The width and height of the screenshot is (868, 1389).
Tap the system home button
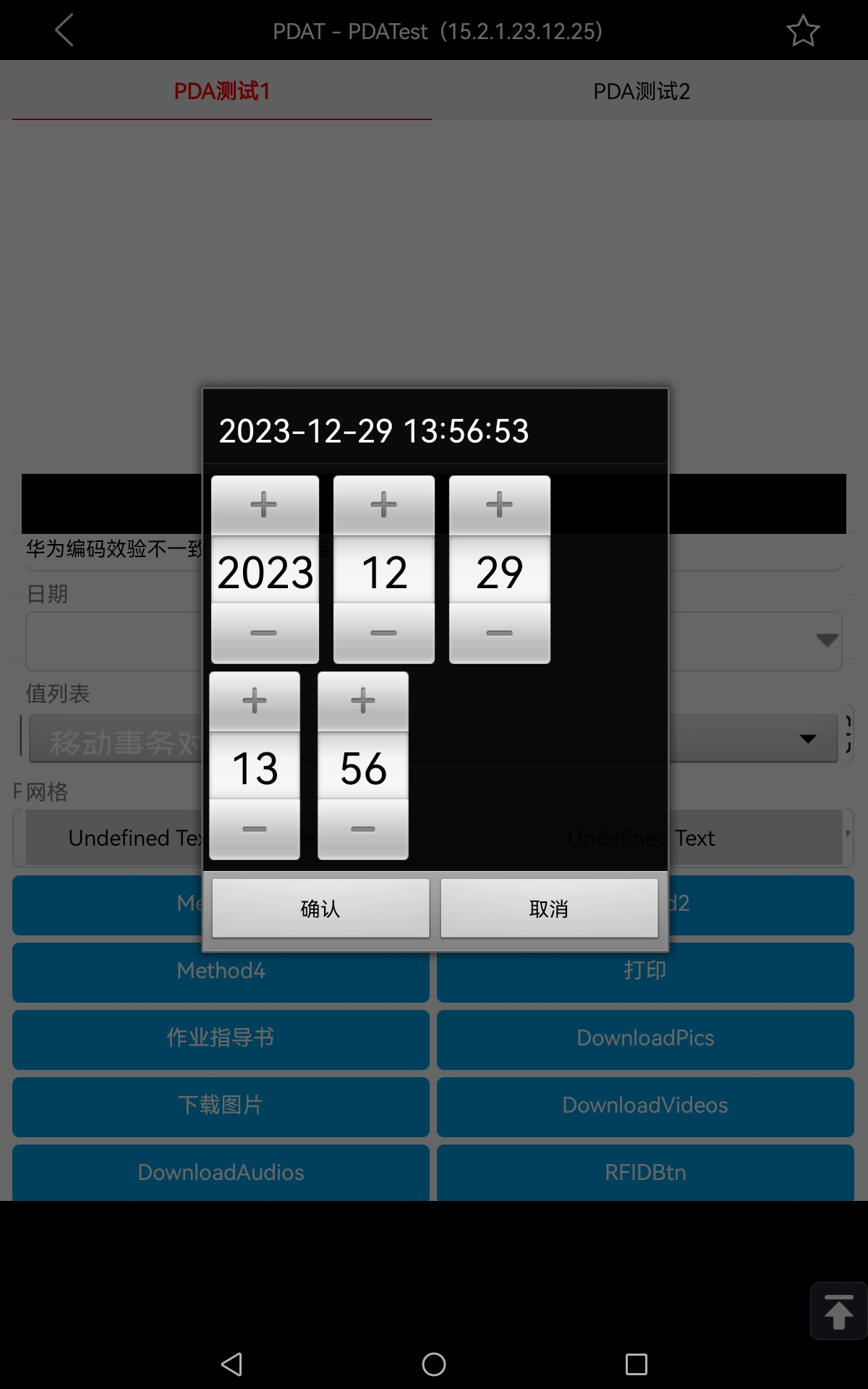[434, 1364]
